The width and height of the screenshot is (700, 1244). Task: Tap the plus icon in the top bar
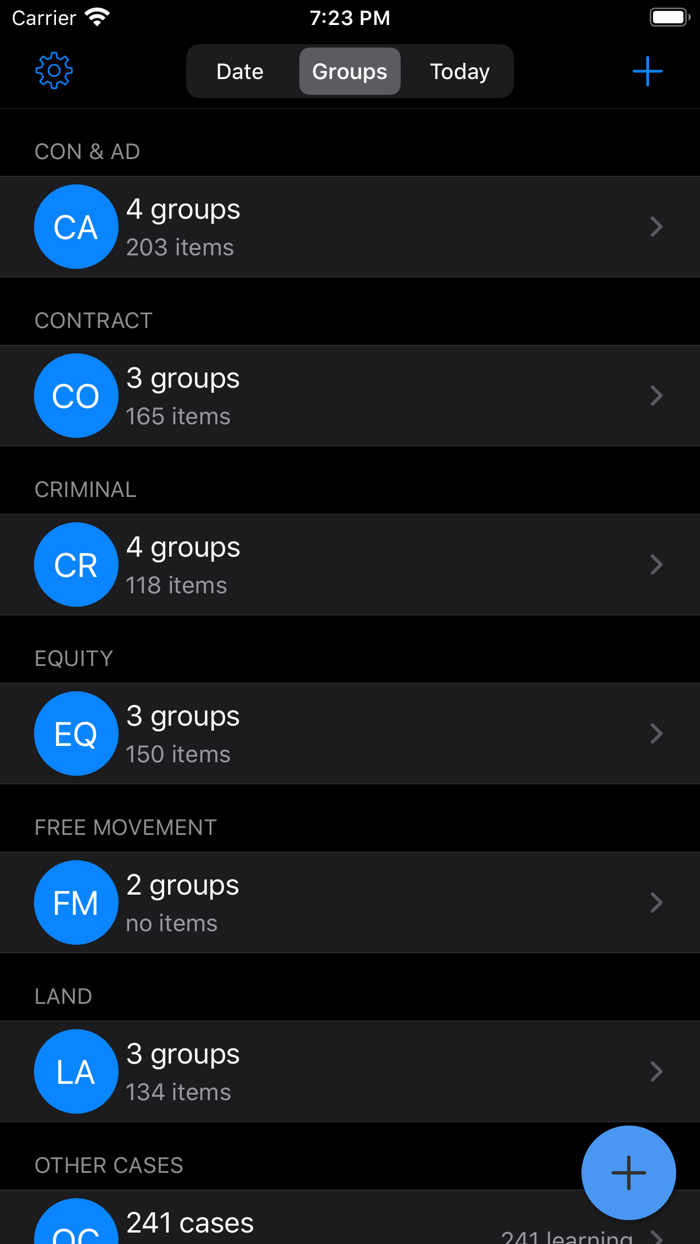(x=647, y=71)
